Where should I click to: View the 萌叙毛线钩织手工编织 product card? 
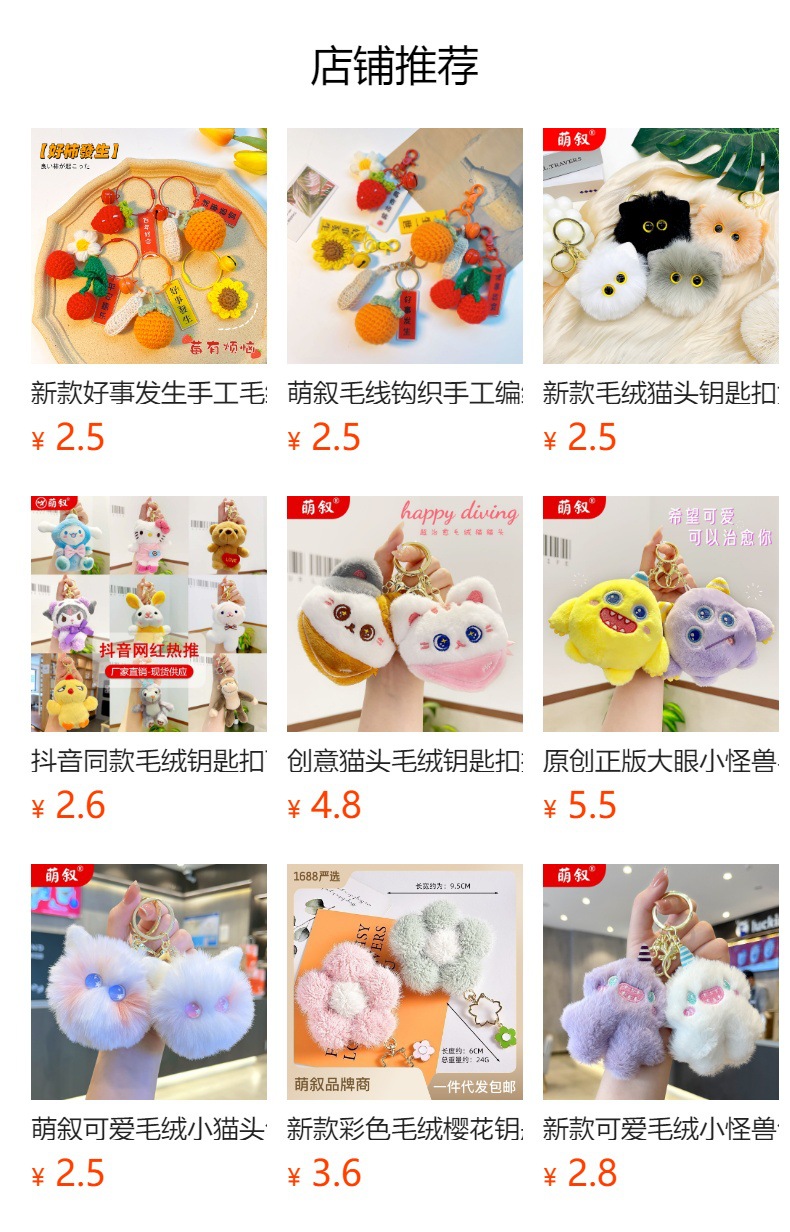coord(404,246)
